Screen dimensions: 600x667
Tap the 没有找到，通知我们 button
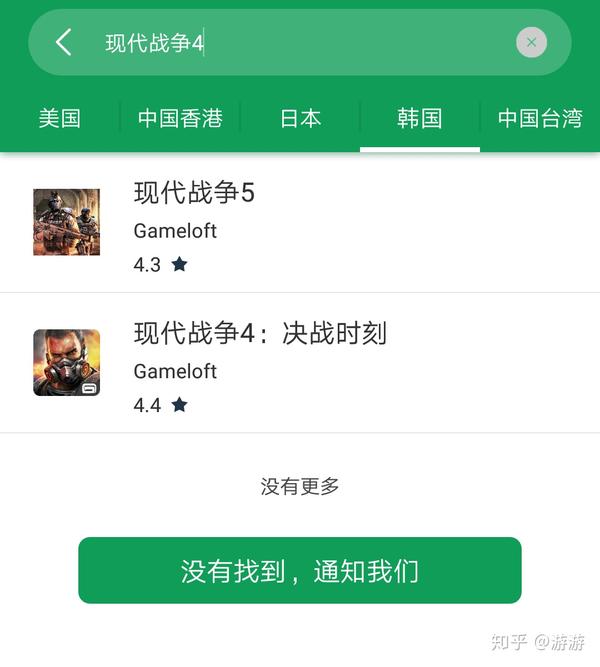pos(300,571)
